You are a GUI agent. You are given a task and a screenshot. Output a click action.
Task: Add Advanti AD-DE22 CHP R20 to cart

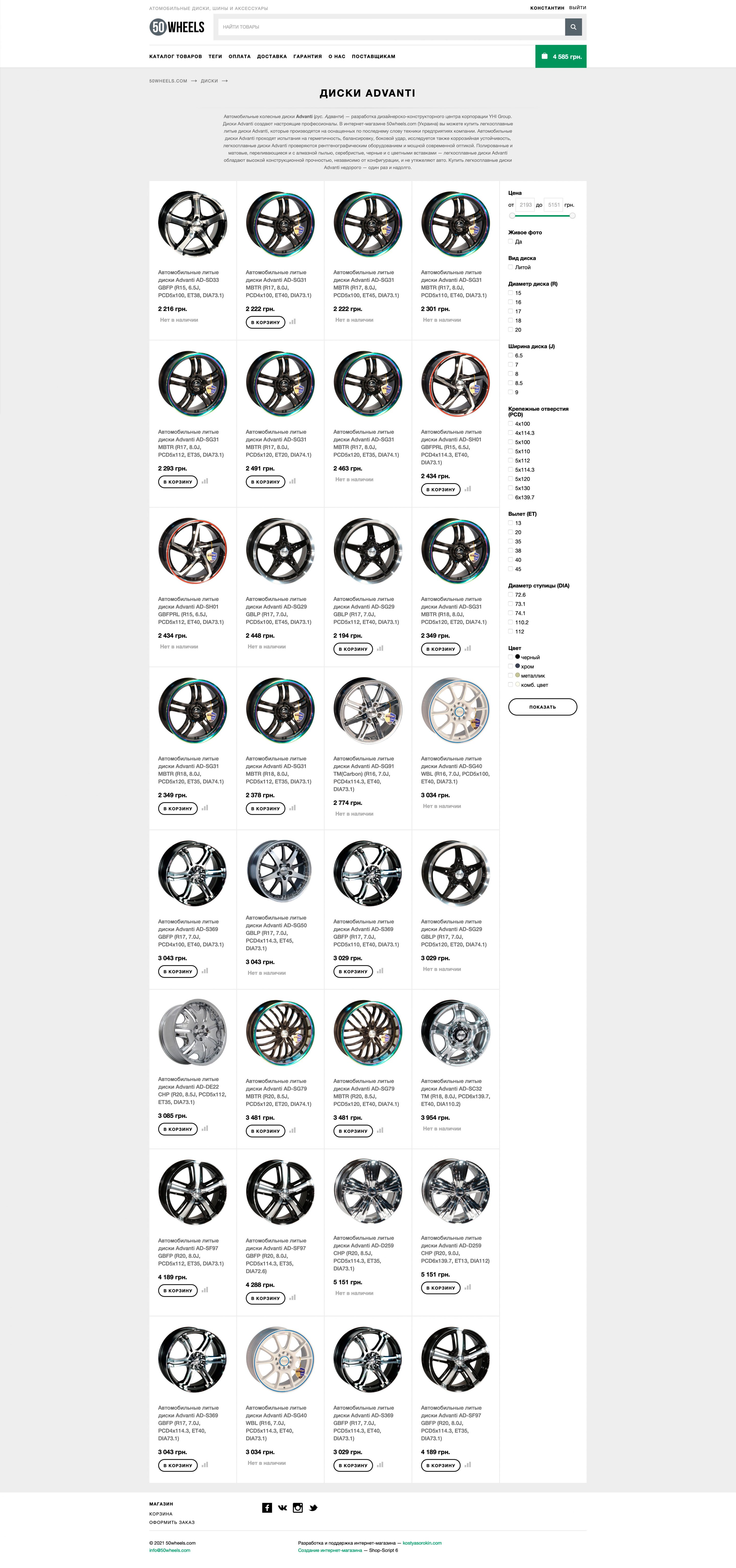tap(177, 1129)
